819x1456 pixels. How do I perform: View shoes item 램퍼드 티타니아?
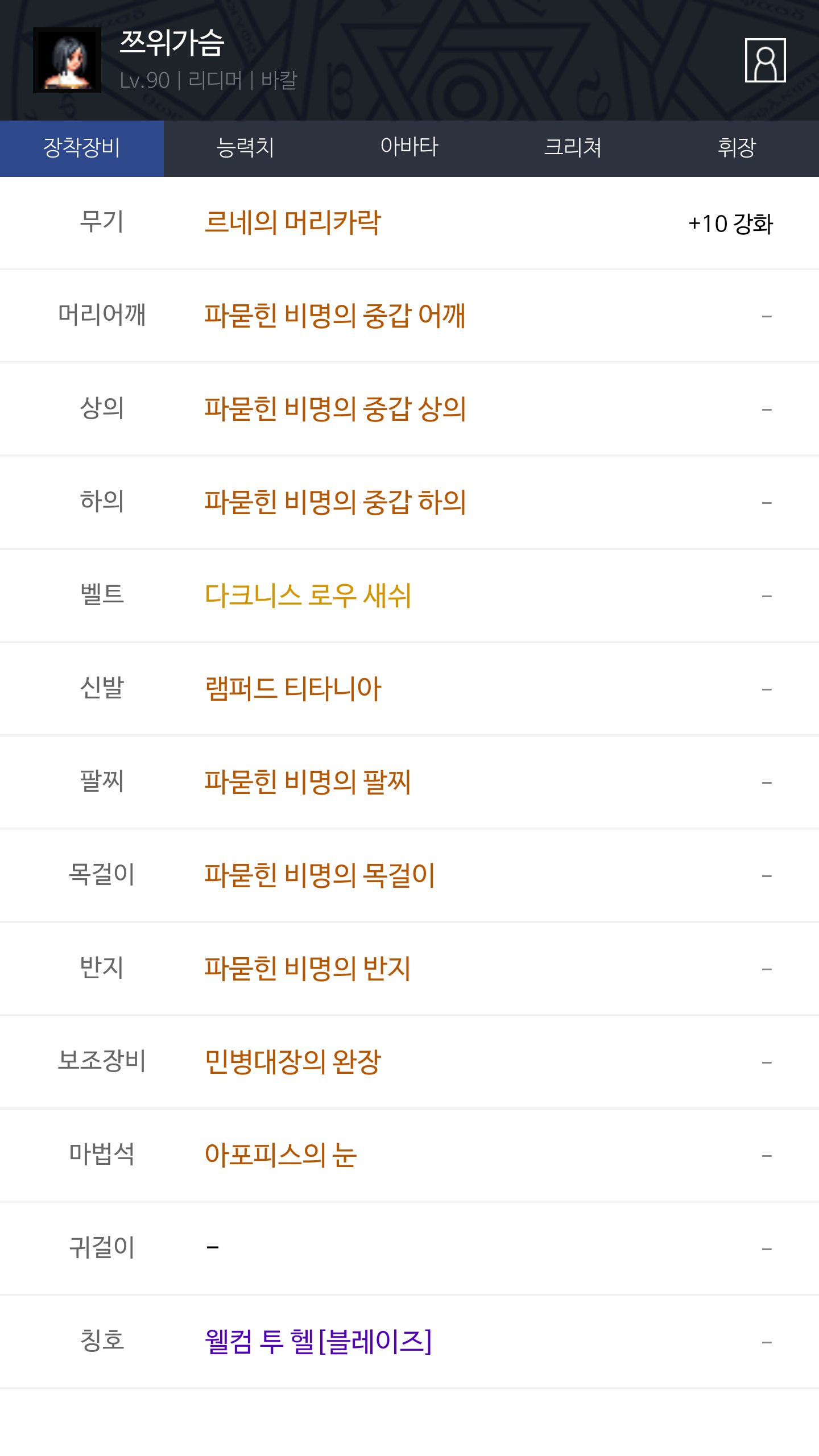293,689
